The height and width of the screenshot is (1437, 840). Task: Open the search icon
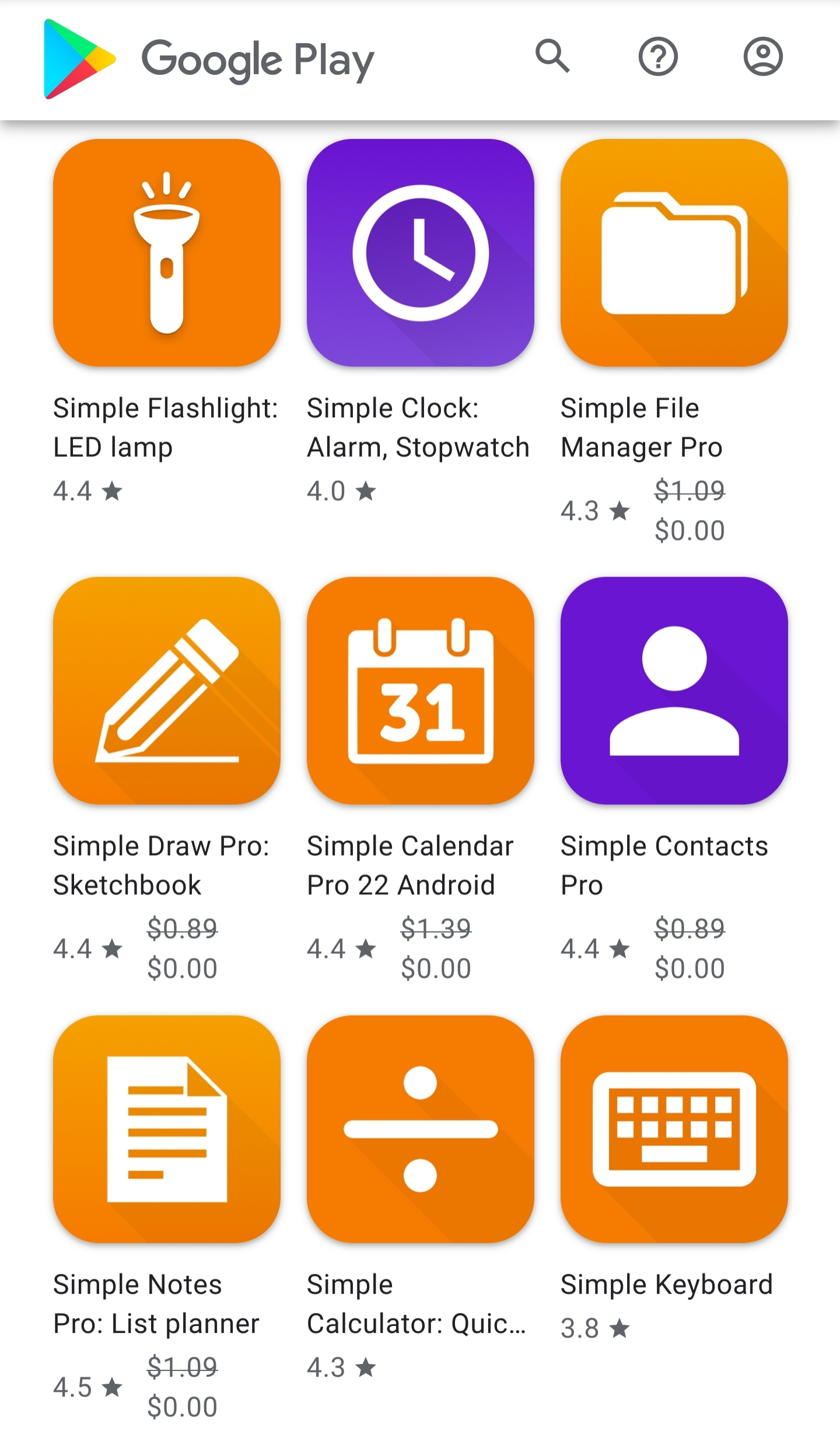(552, 57)
